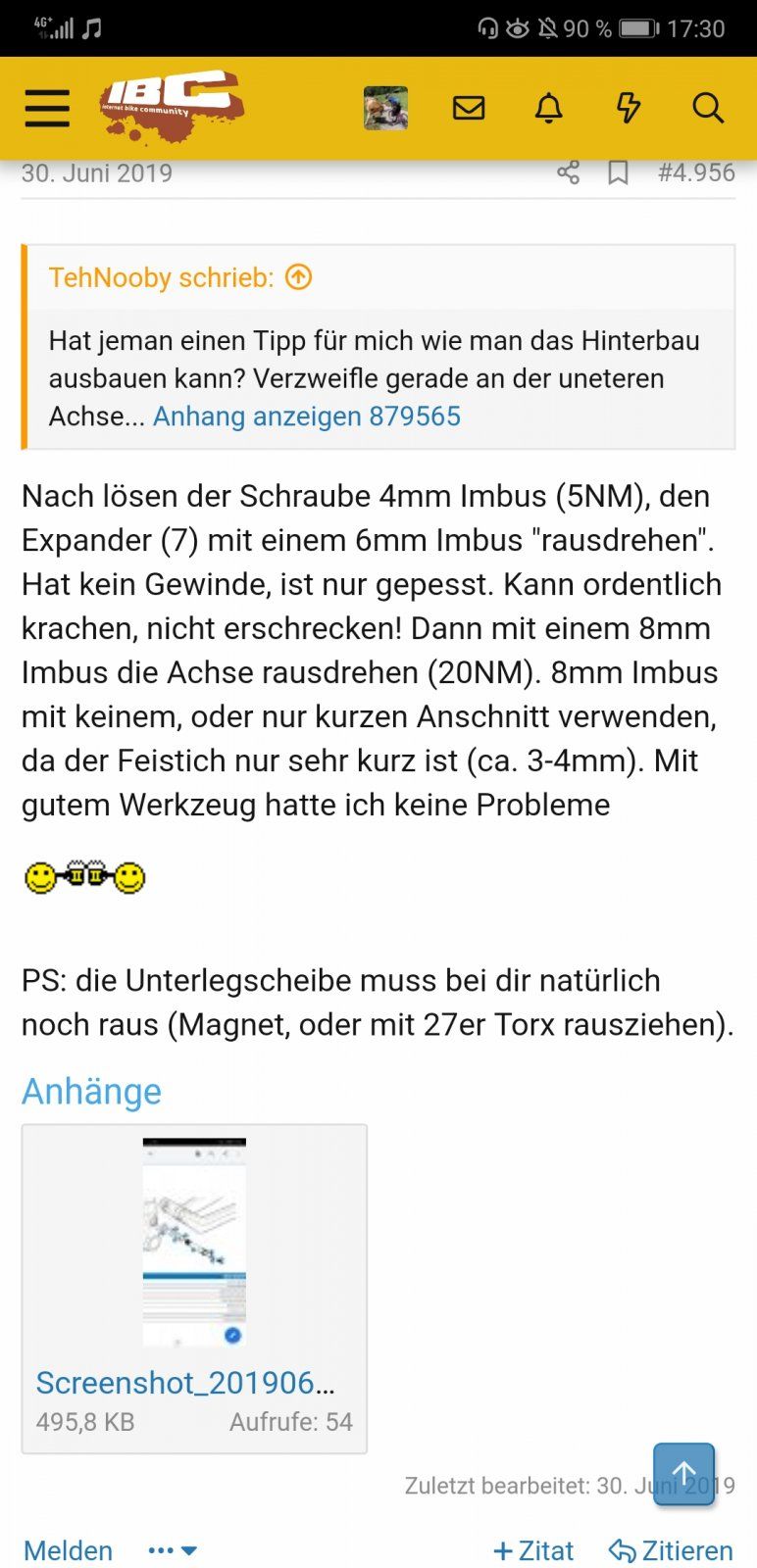
Task: Report the post via Melden
Action: [x=68, y=1550]
